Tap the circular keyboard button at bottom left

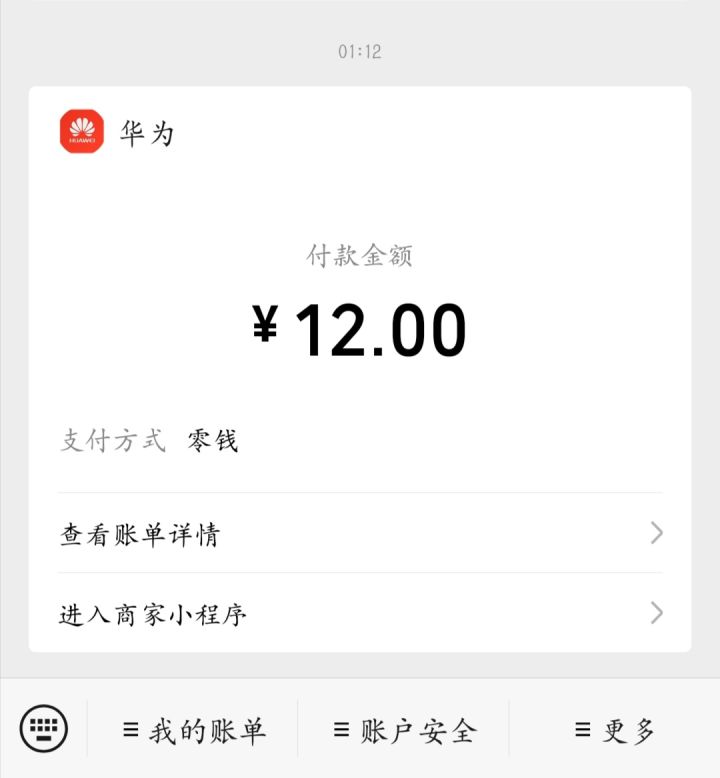(43, 729)
